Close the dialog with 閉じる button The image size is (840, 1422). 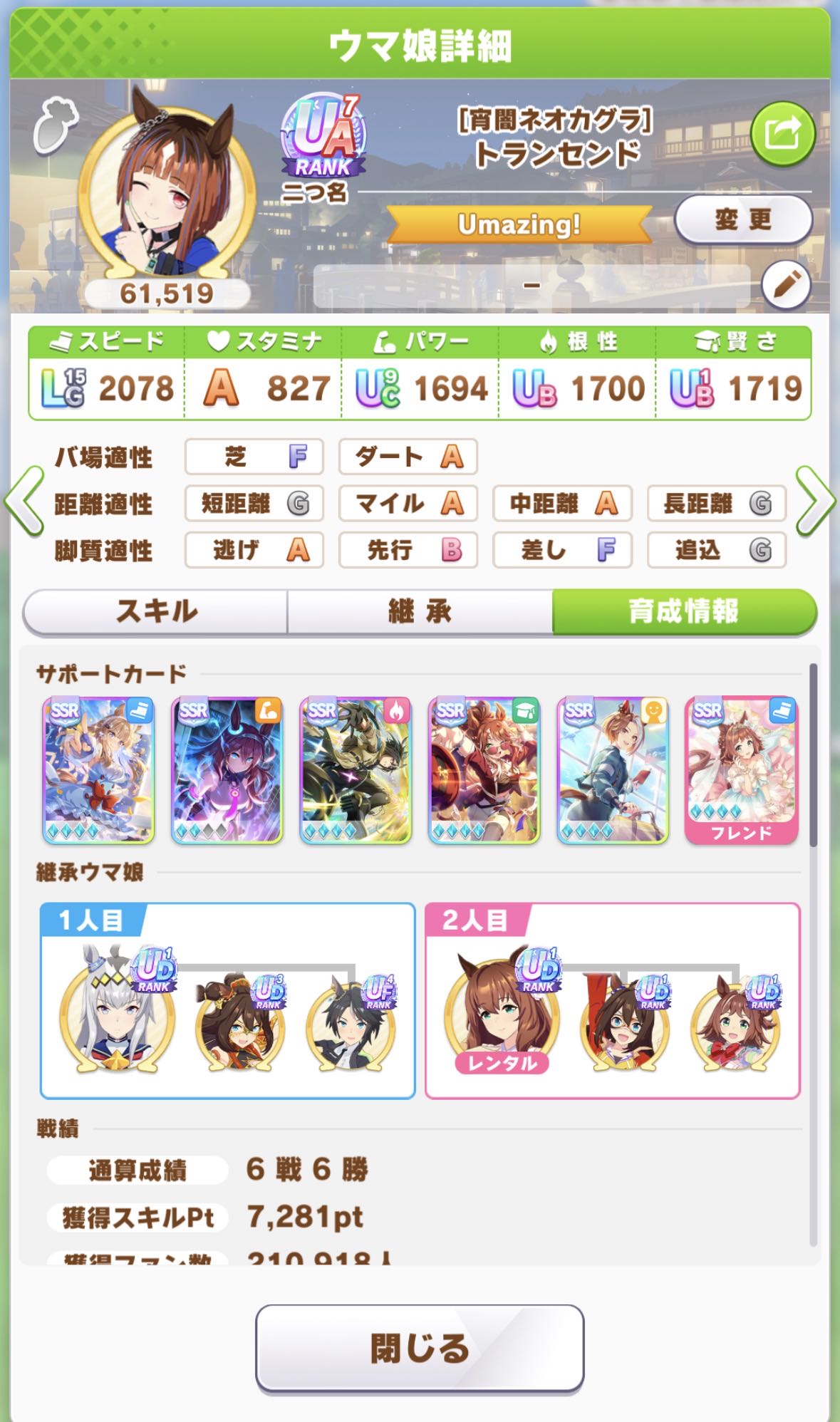[x=420, y=1349]
